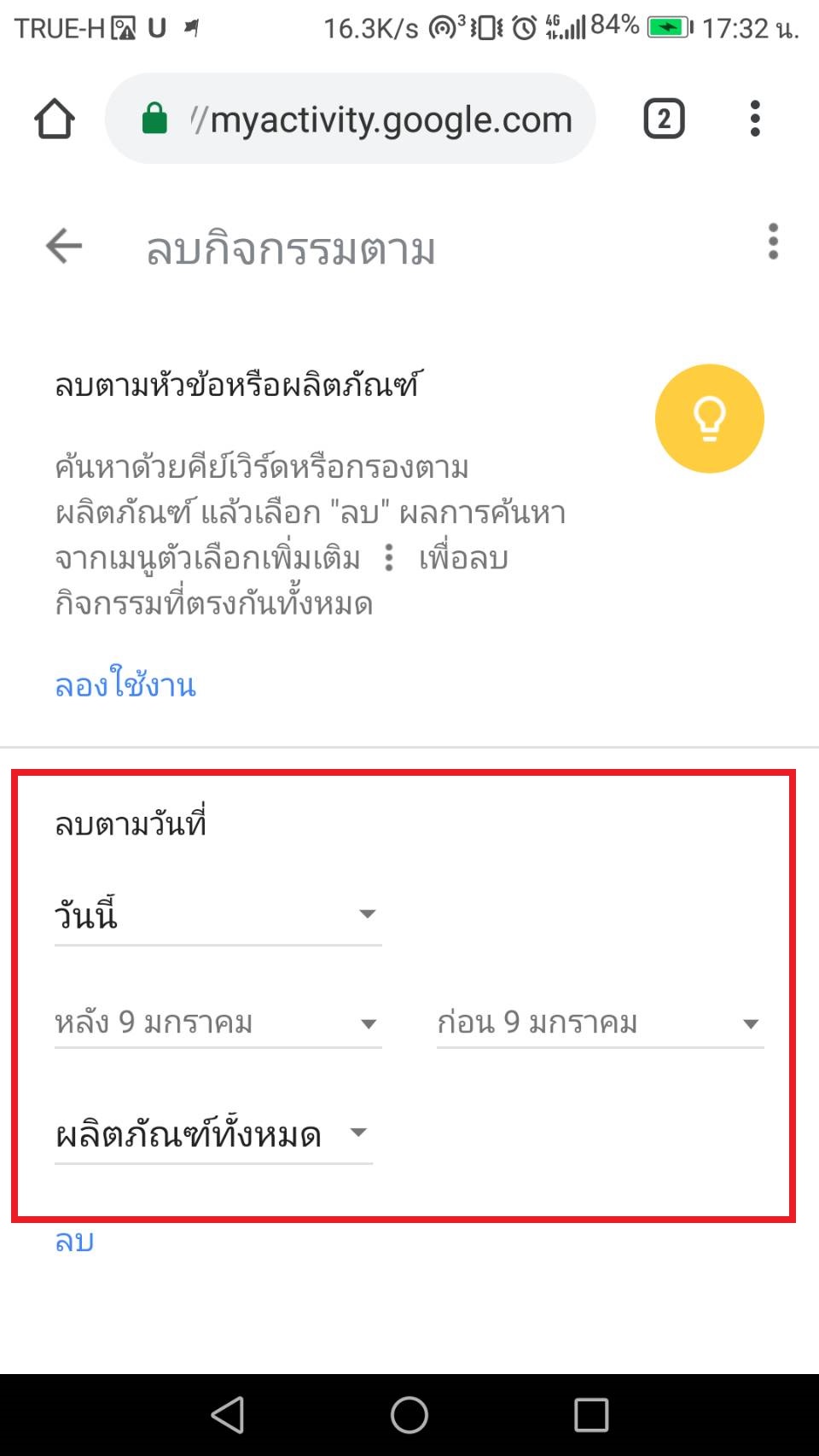Tap the browser home icon
The height and width of the screenshot is (1456, 819).
55,119
